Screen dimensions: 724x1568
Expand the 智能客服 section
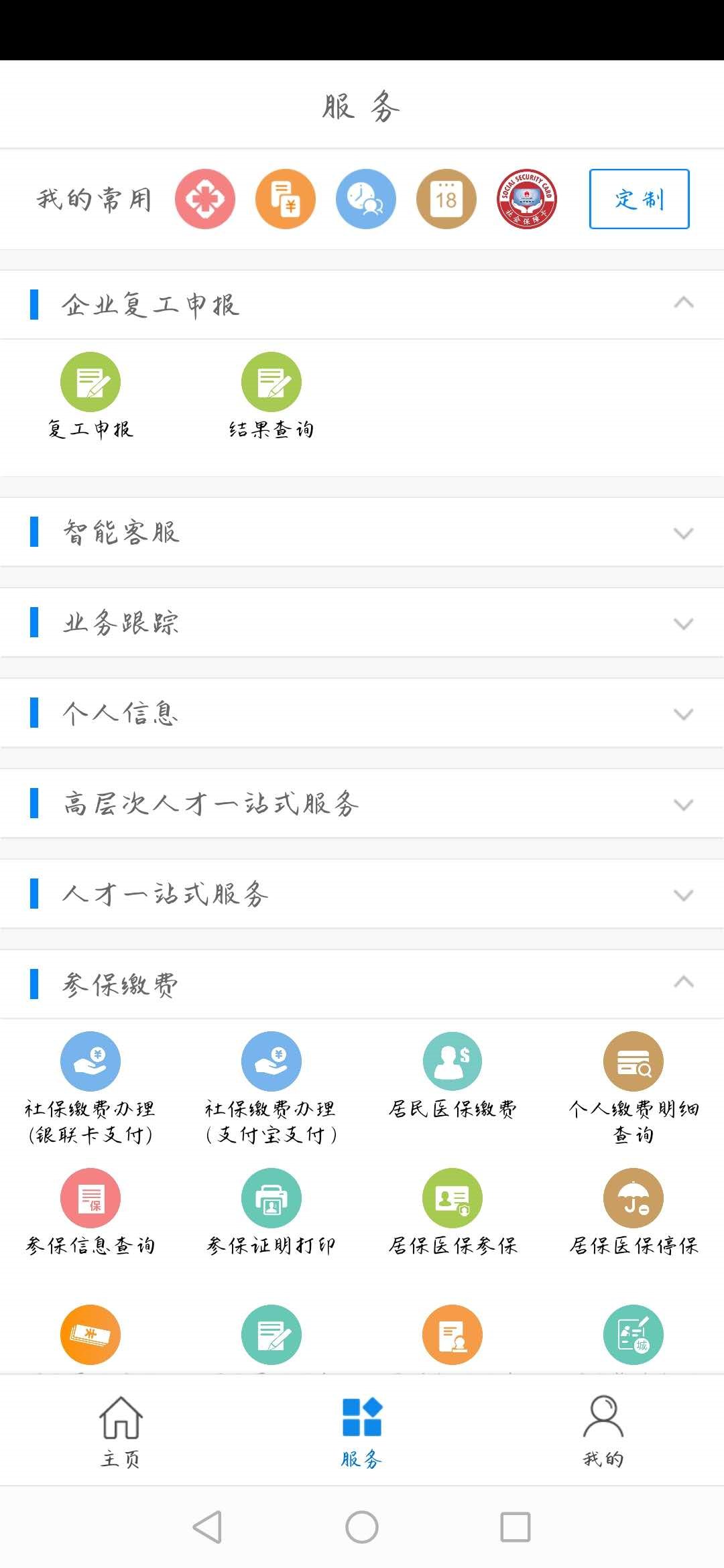[683, 533]
